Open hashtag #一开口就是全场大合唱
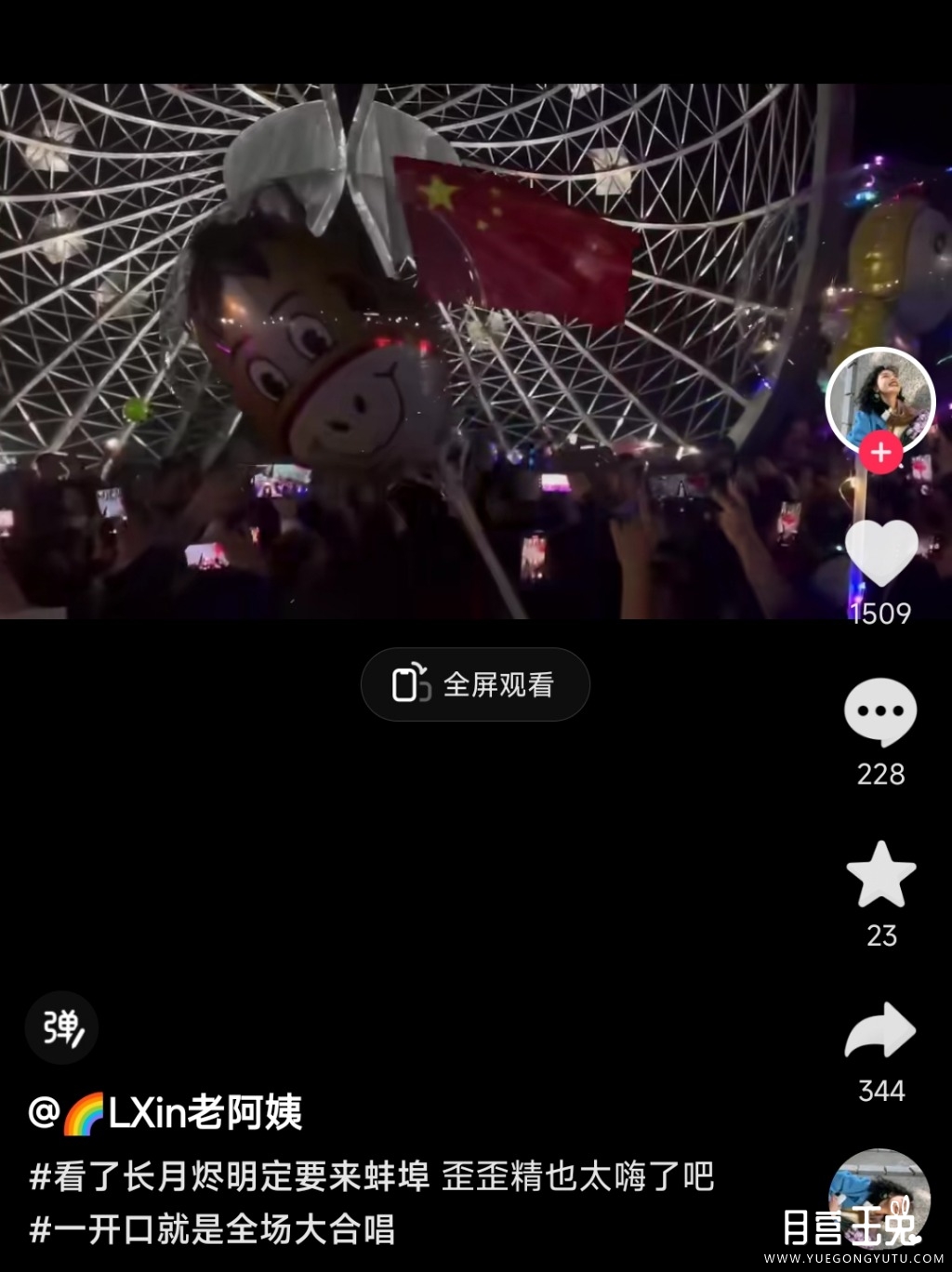This screenshot has height=1272, width=952. (x=212, y=1229)
